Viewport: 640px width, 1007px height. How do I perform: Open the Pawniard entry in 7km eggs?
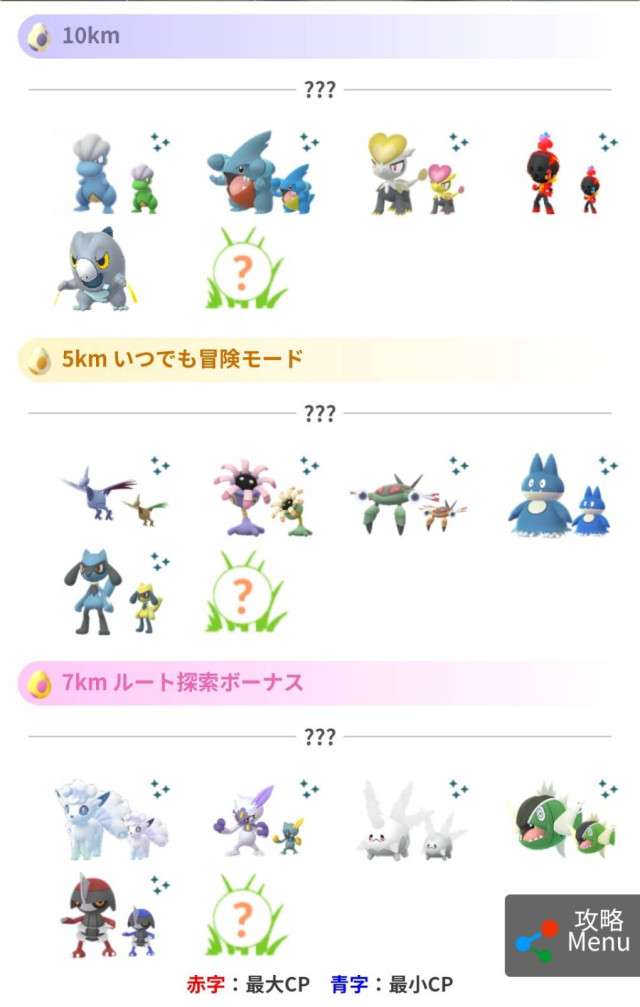click(108, 914)
